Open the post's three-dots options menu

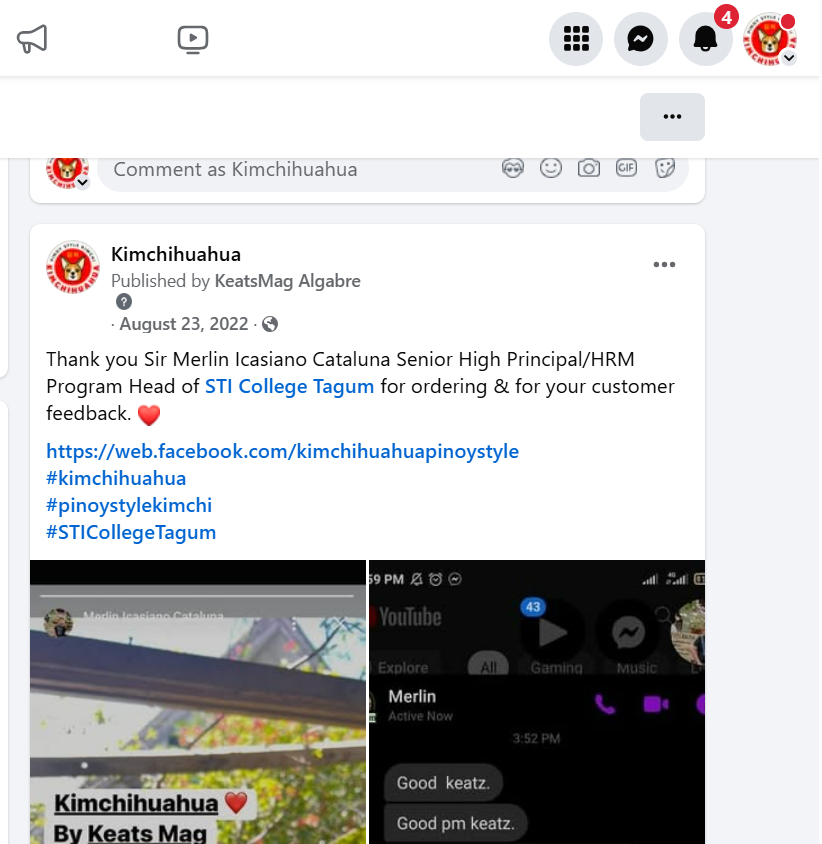tap(665, 265)
